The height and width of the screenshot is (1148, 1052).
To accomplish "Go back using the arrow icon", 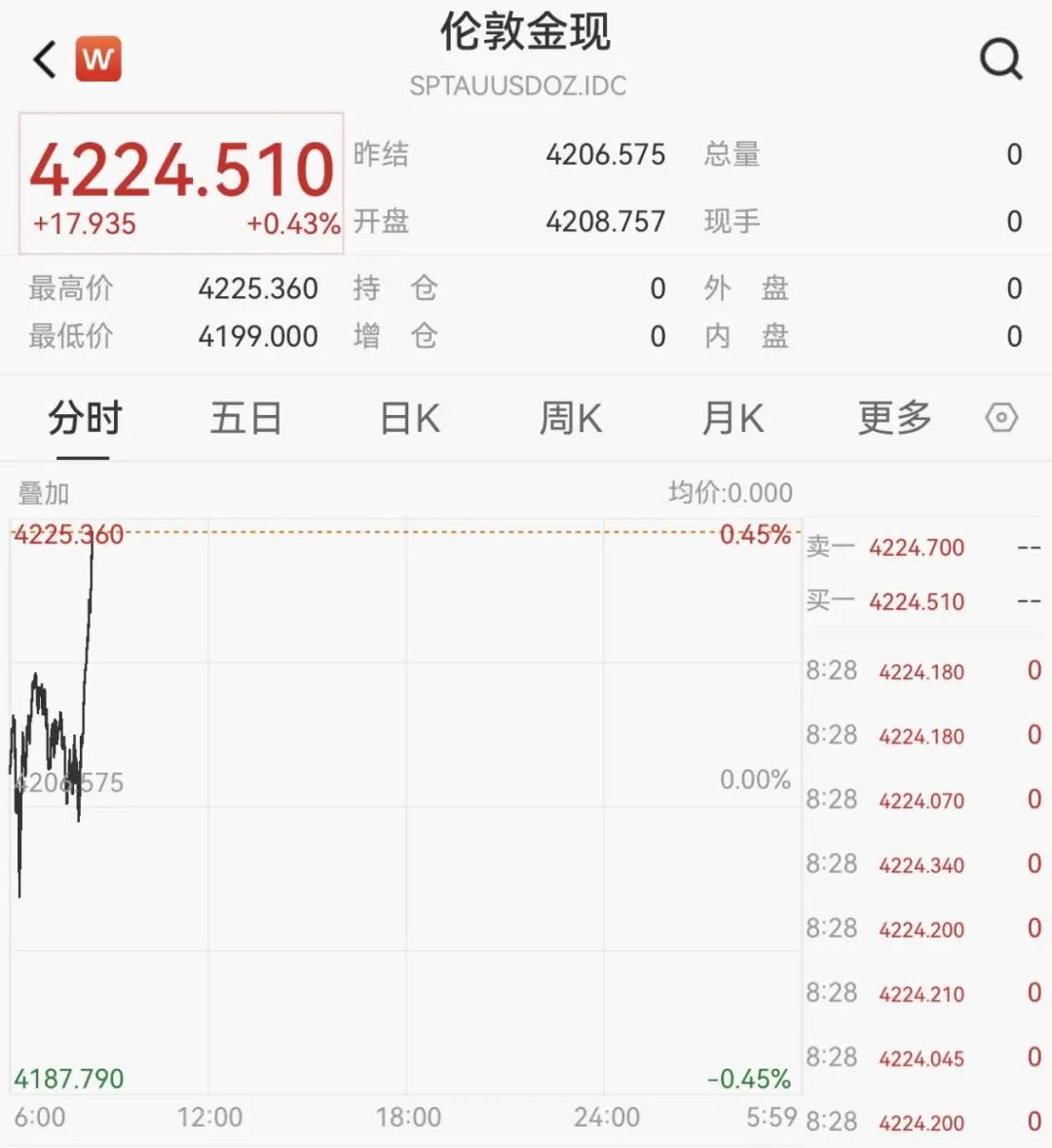I will pyautogui.click(x=45, y=59).
